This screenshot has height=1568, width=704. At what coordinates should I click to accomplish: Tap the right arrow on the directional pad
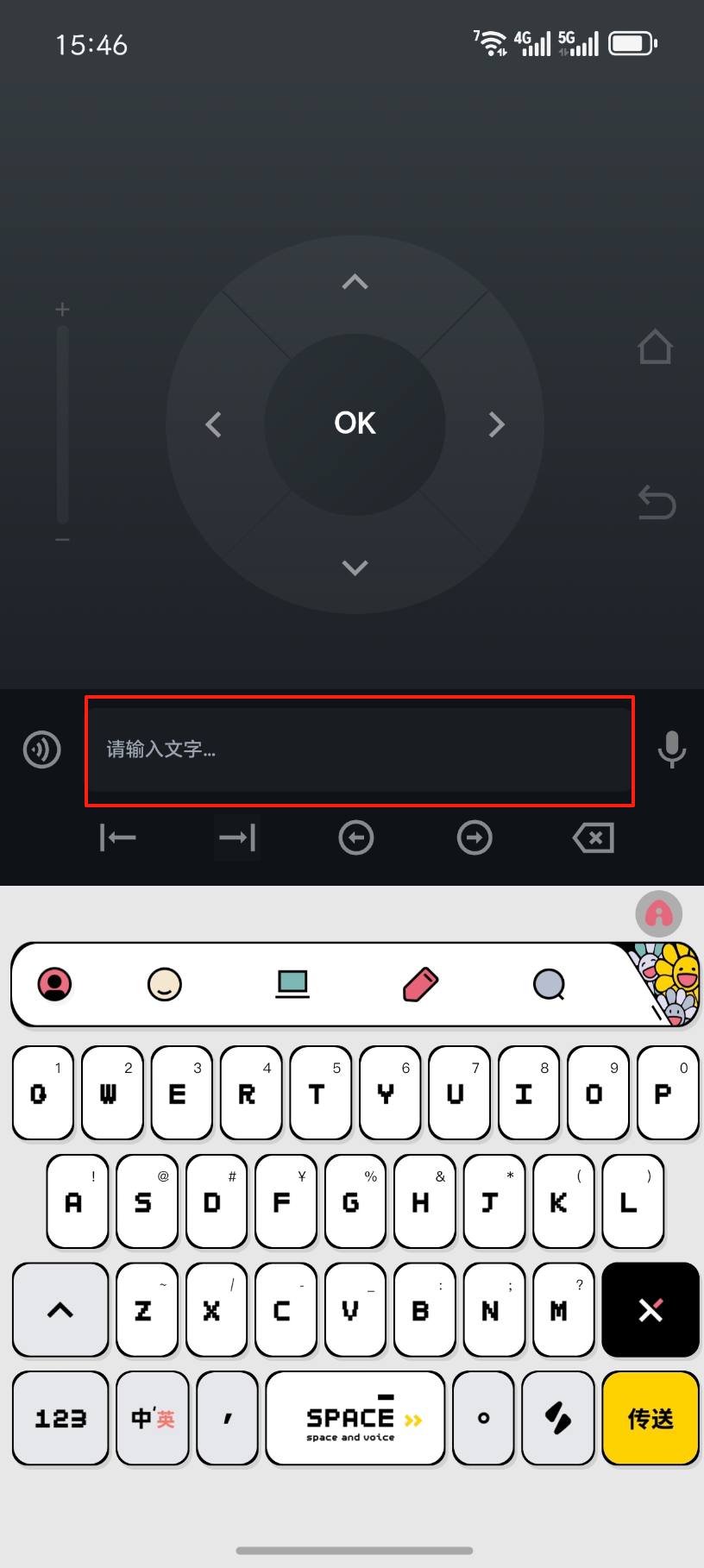[496, 424]
